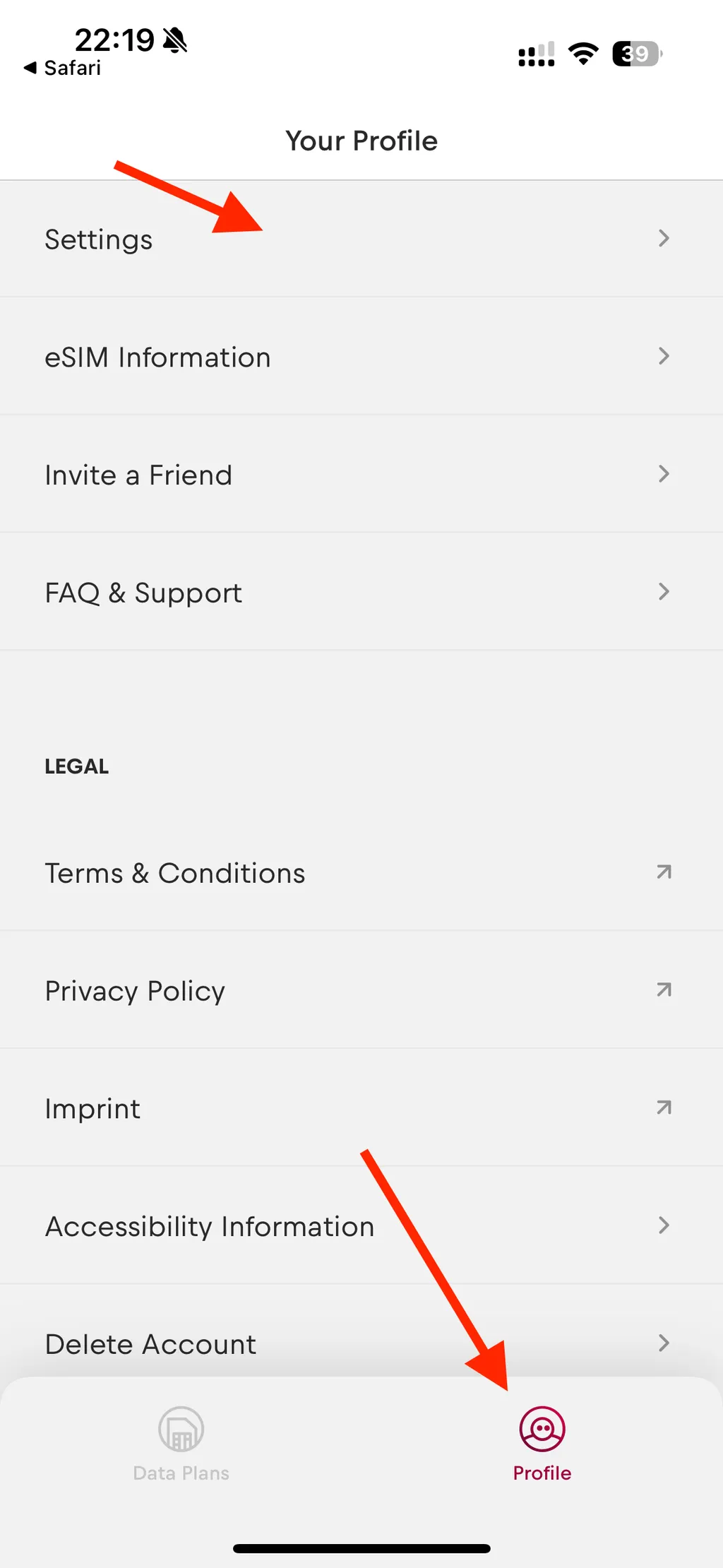The height and width of the screenshot is (1568, 723).
Task: Select Invite a Friend
Action: [138, 475]
